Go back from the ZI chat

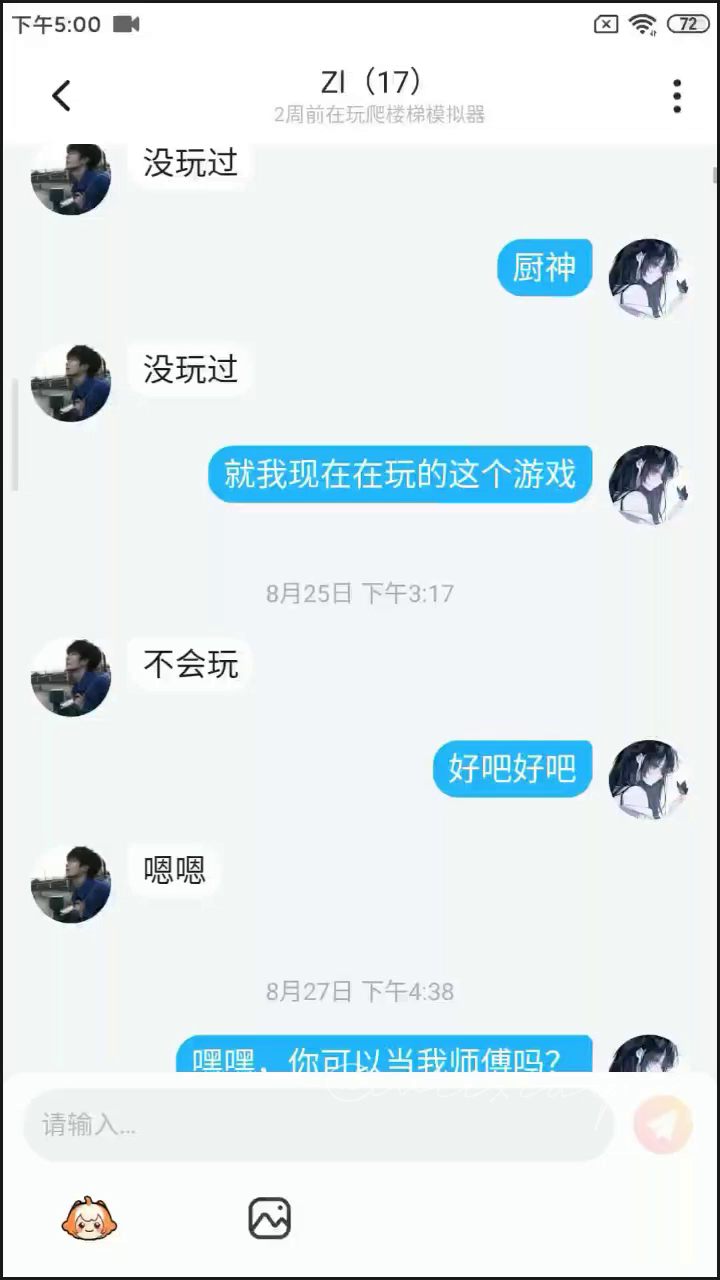click(x=61, y=96)
